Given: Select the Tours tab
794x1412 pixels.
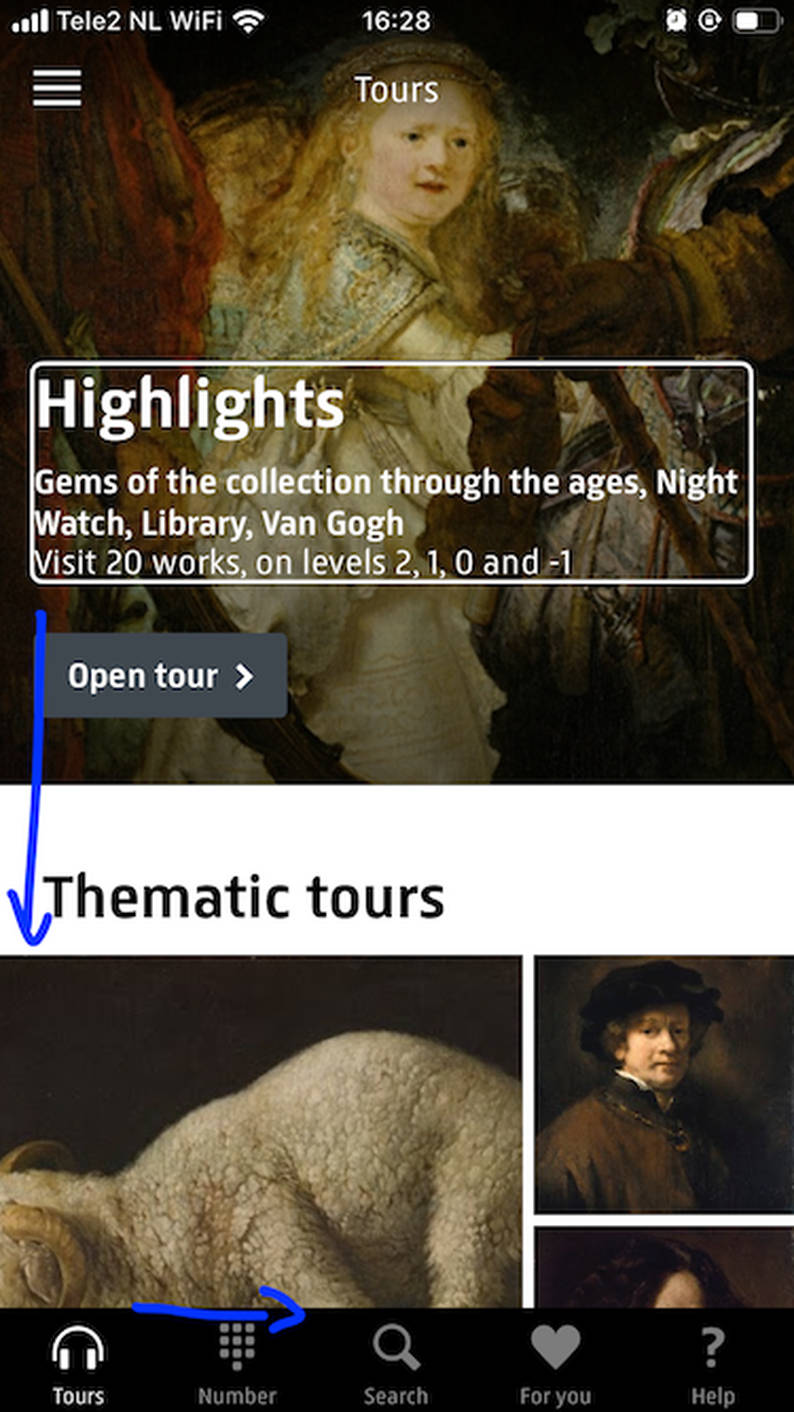Looking at the screenshot, I should (78, 1362).
